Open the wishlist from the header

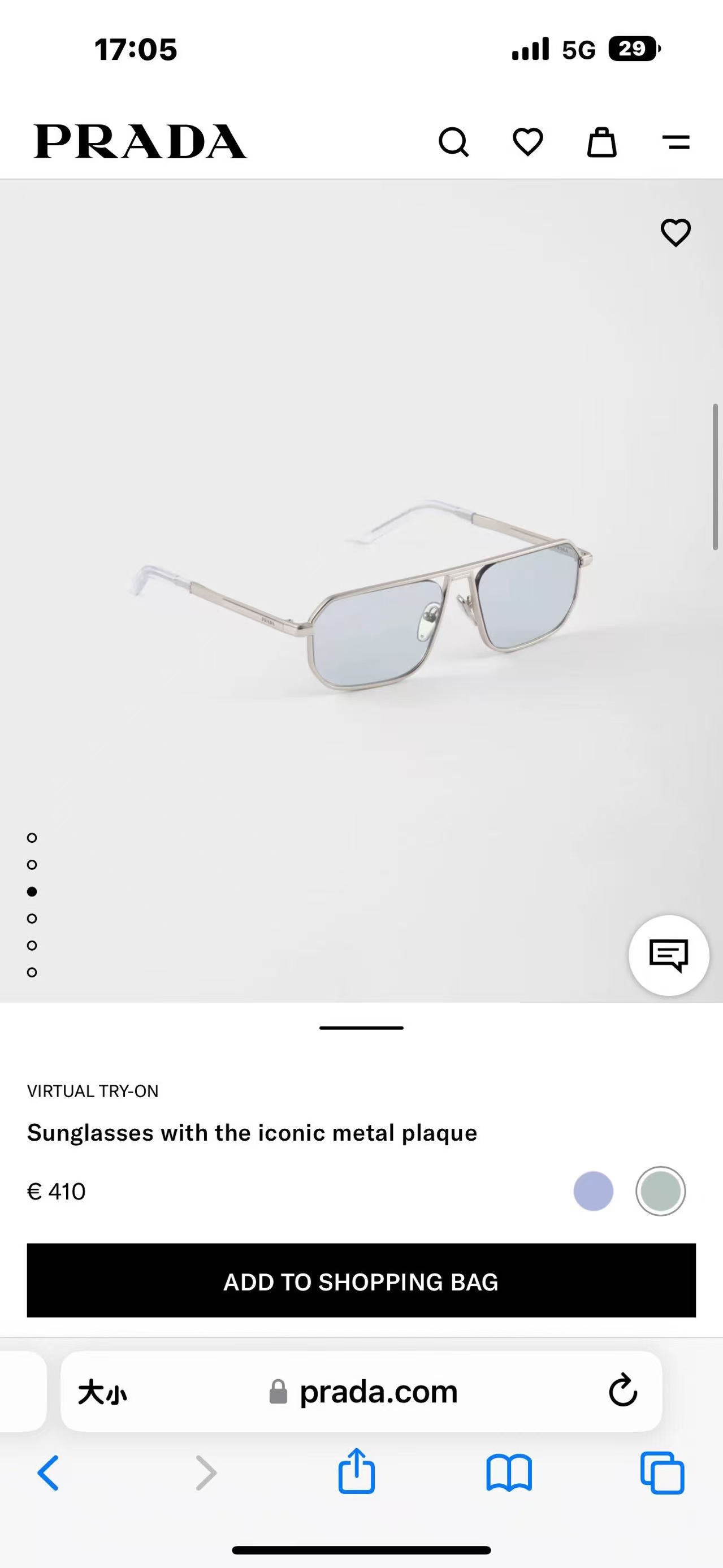tap(527, 142)
